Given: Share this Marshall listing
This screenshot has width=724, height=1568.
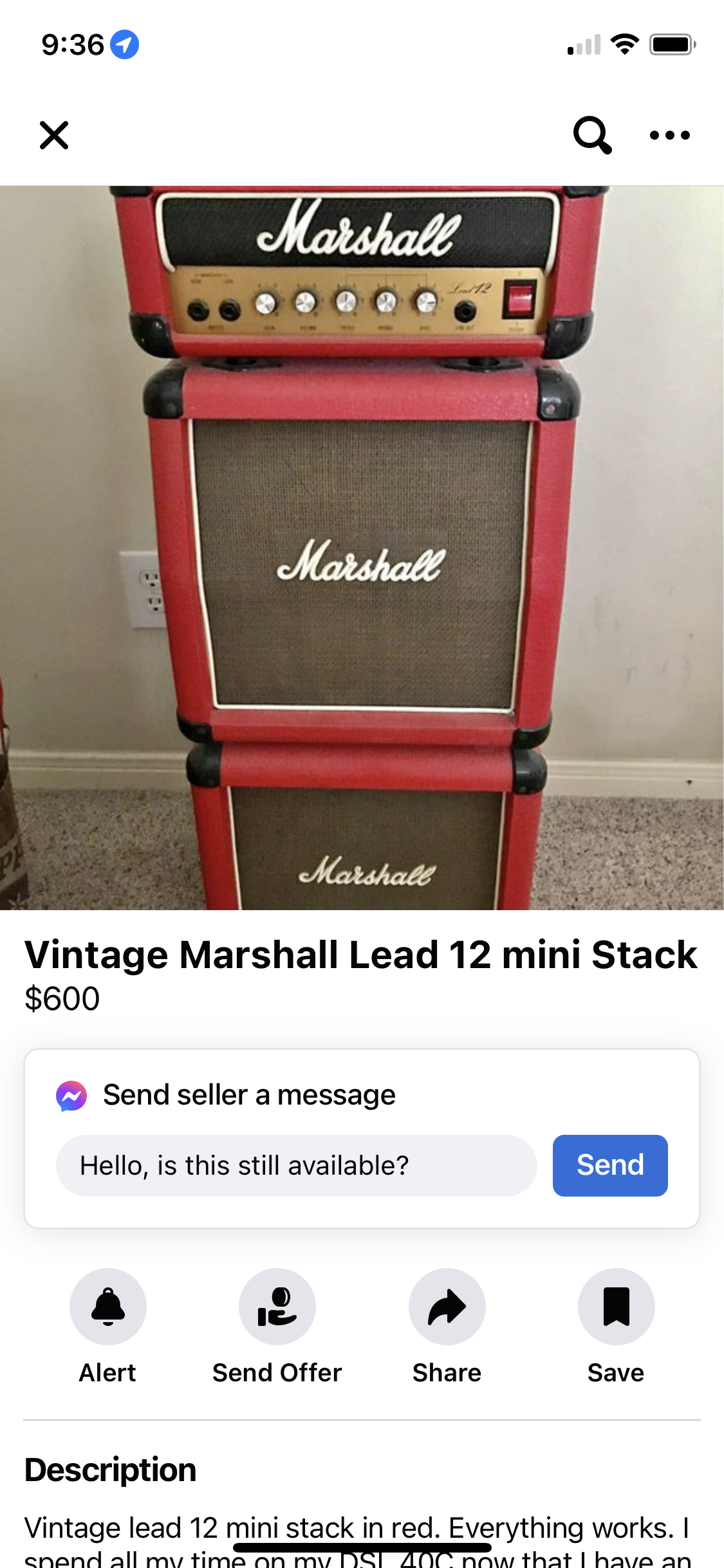Looking at the screenshot, I should click(x=447, y=1307).
